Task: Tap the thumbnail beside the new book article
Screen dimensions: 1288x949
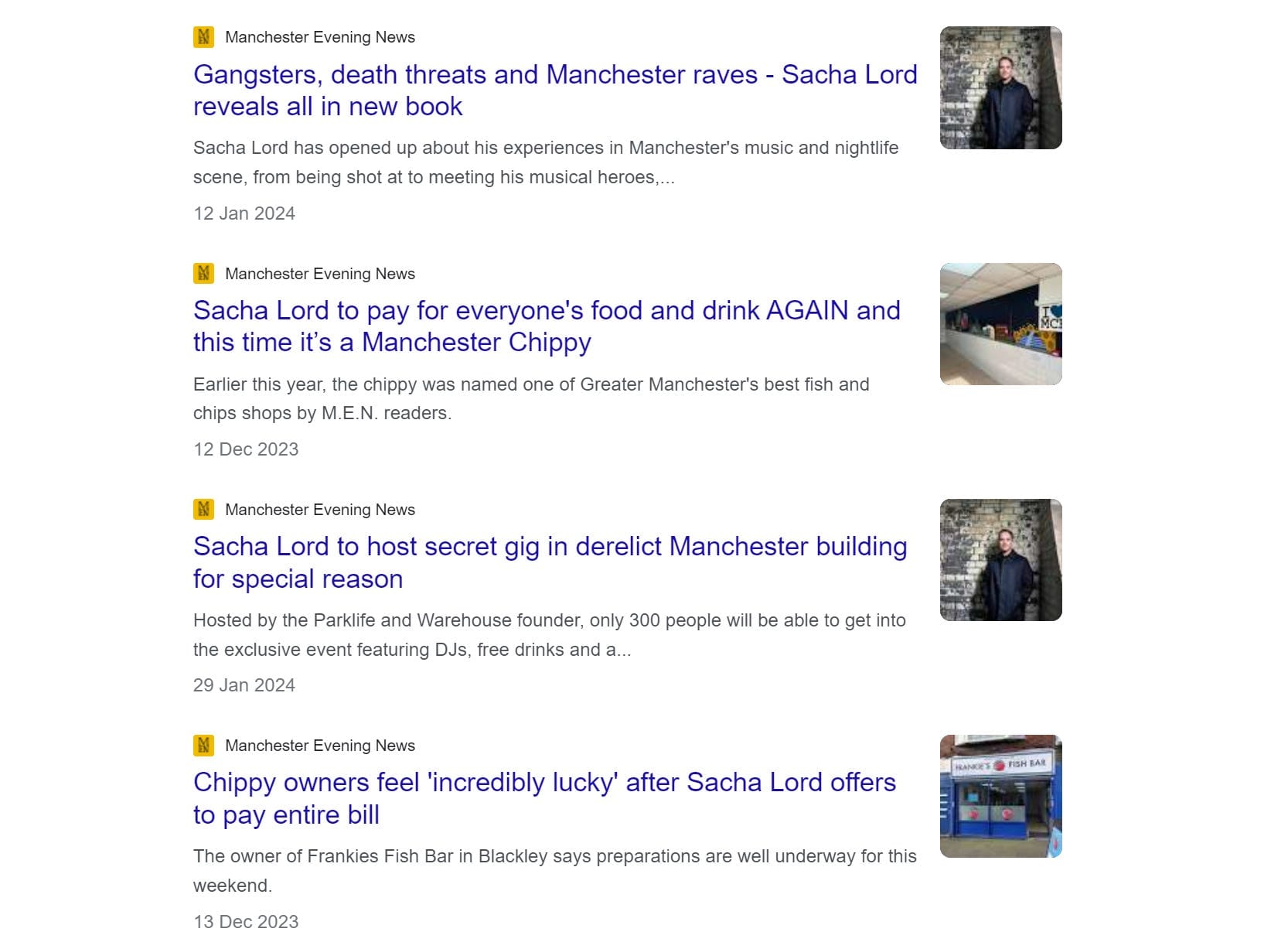Action: (1000, 88)
